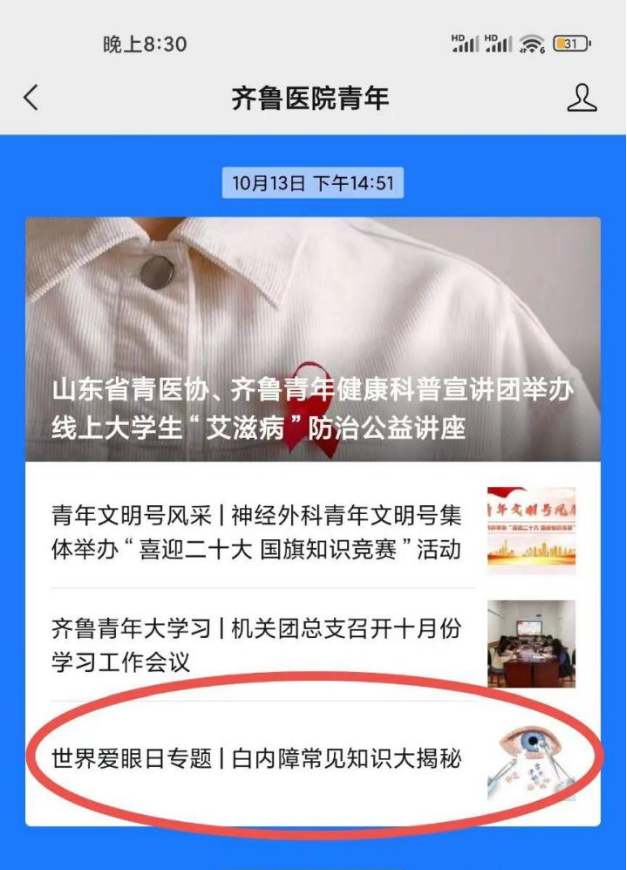Open the 齐鲁青年大学习 meeting article
This screenshot has height=870, width=627.
coord(257,645)
